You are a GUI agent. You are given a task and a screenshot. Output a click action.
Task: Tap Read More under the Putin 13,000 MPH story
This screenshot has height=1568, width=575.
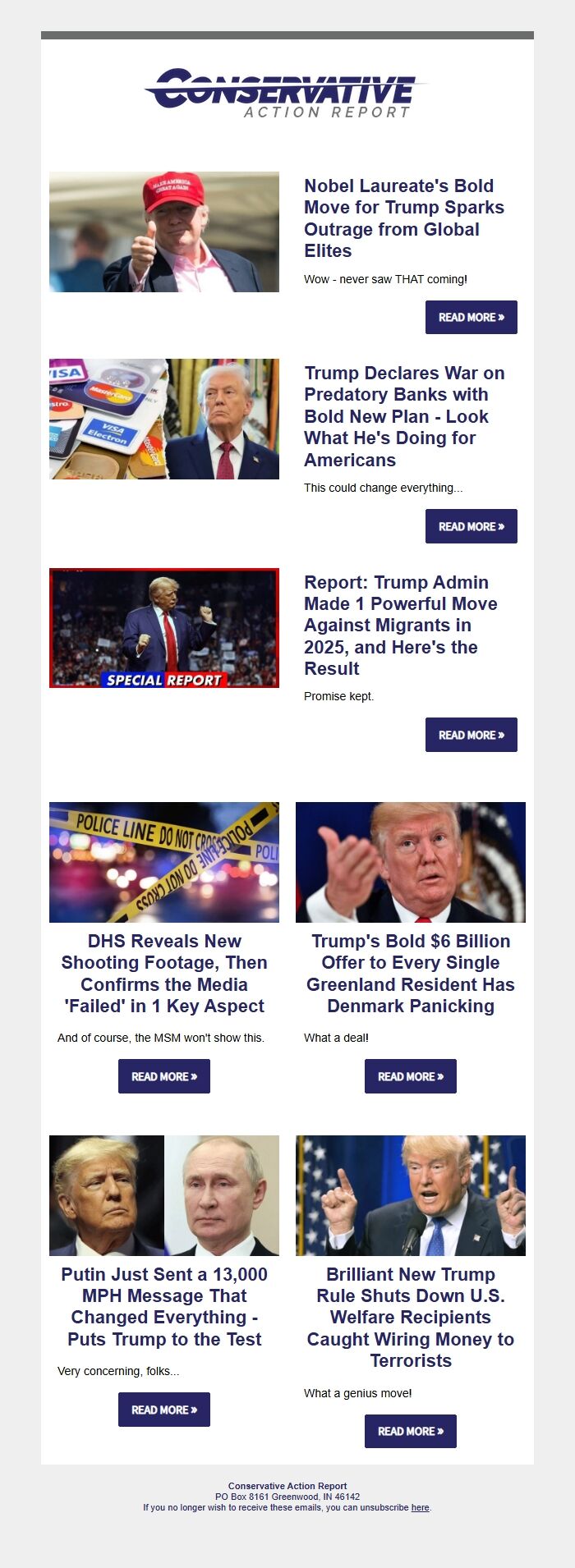[164, 1410]
